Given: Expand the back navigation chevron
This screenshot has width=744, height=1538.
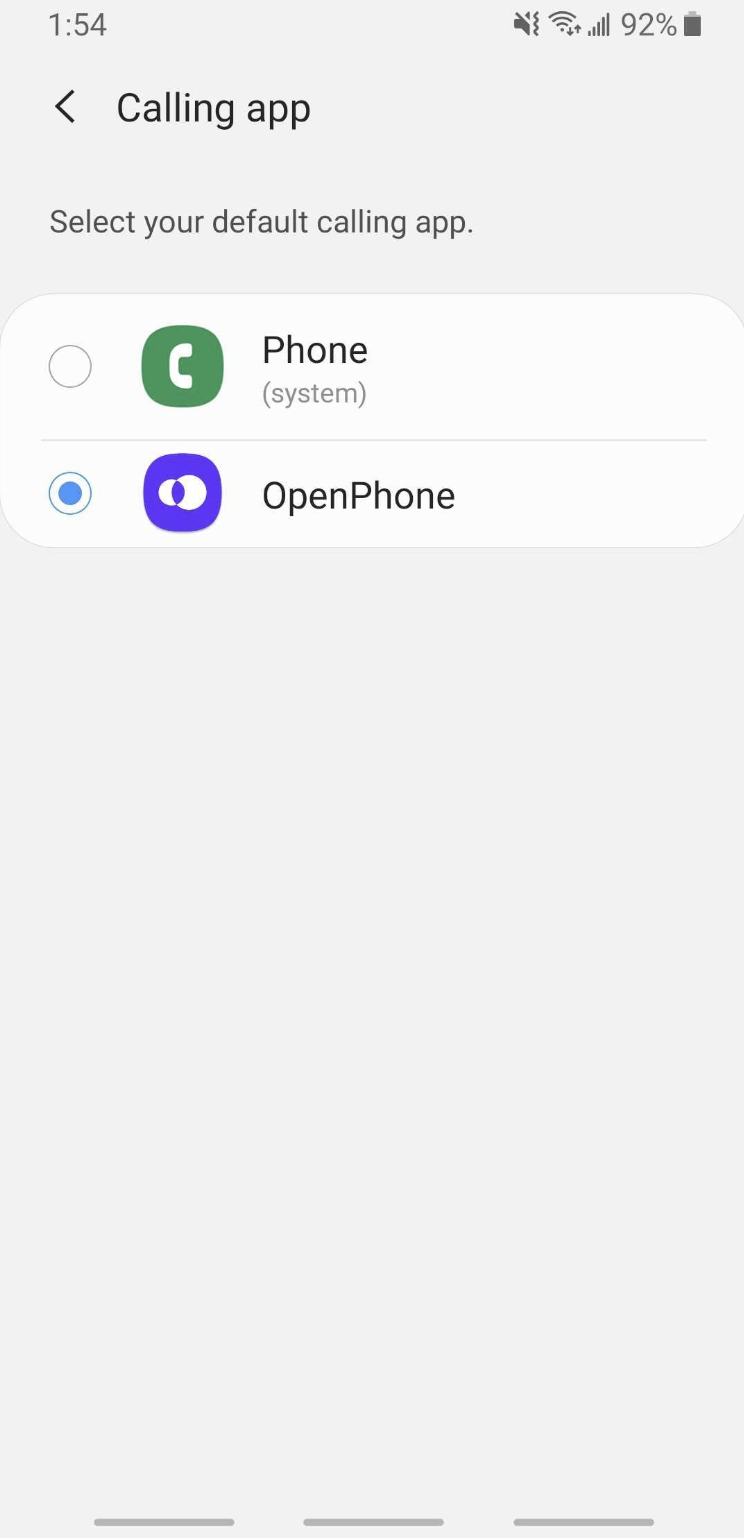Looking at the screenshot, I should click(x=64, y=107).
